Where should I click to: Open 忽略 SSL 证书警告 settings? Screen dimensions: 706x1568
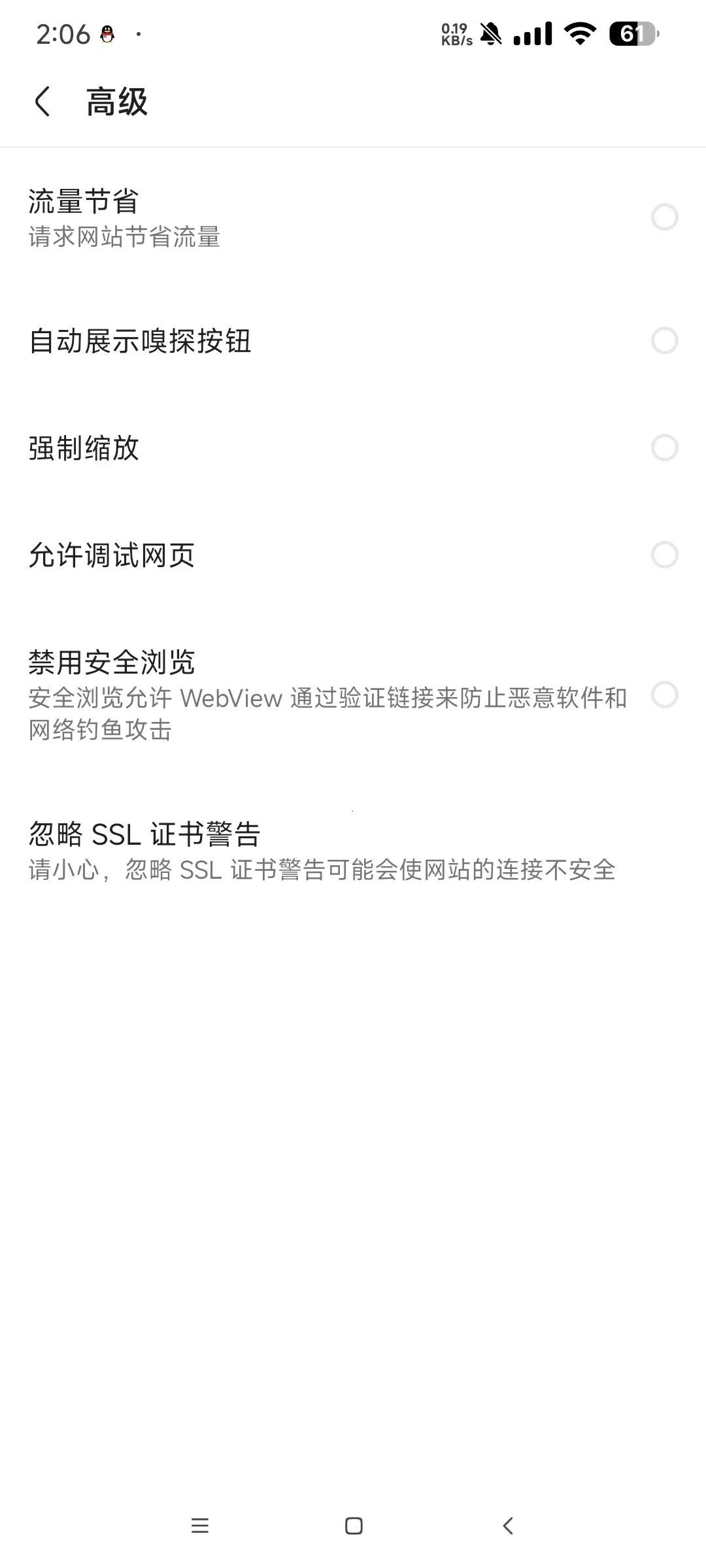(x=322, y=851)
